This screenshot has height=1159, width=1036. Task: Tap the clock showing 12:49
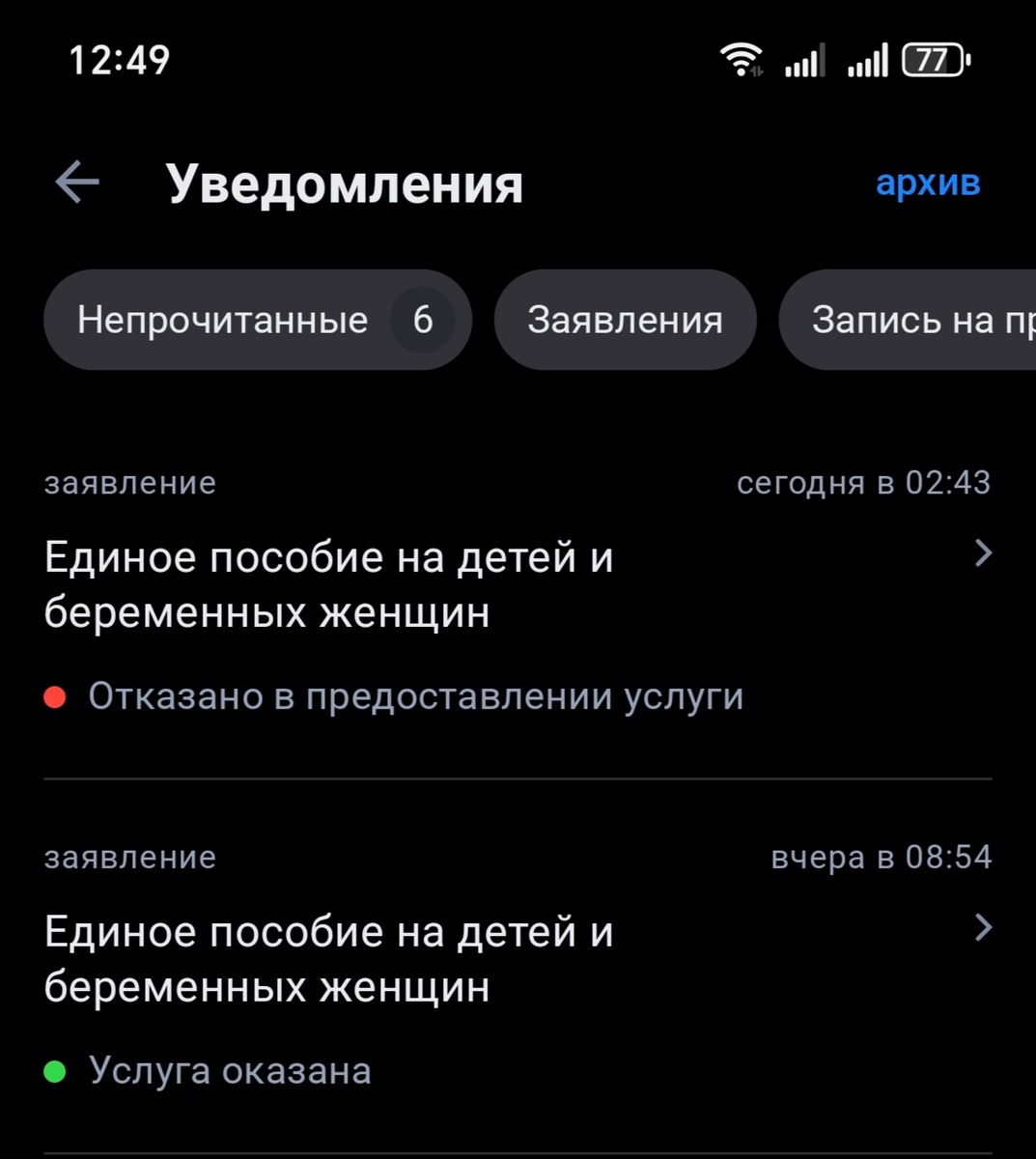click(x=119, y=60)
